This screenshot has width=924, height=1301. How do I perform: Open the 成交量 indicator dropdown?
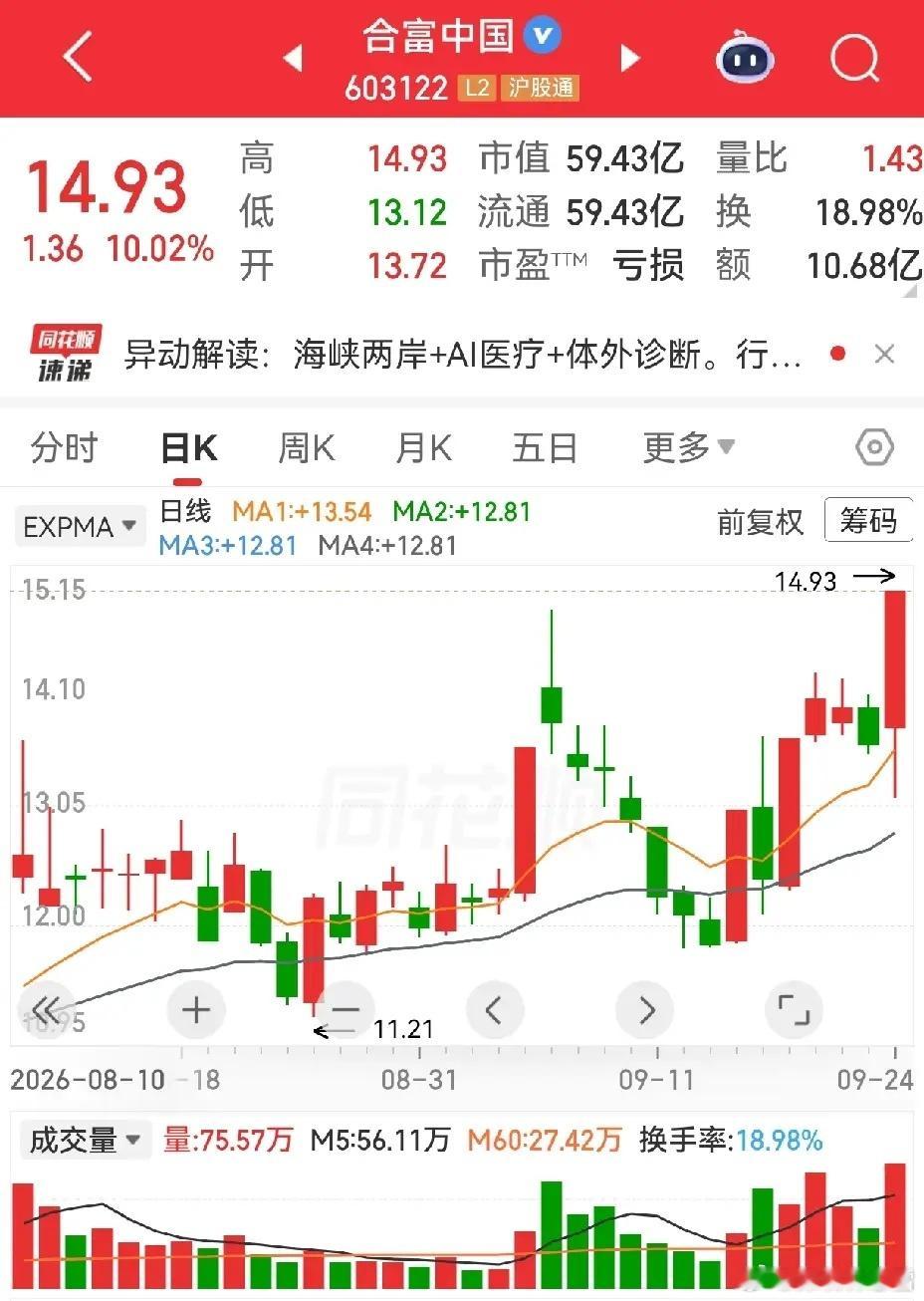pyautogui.click(x=84, y=1140)
